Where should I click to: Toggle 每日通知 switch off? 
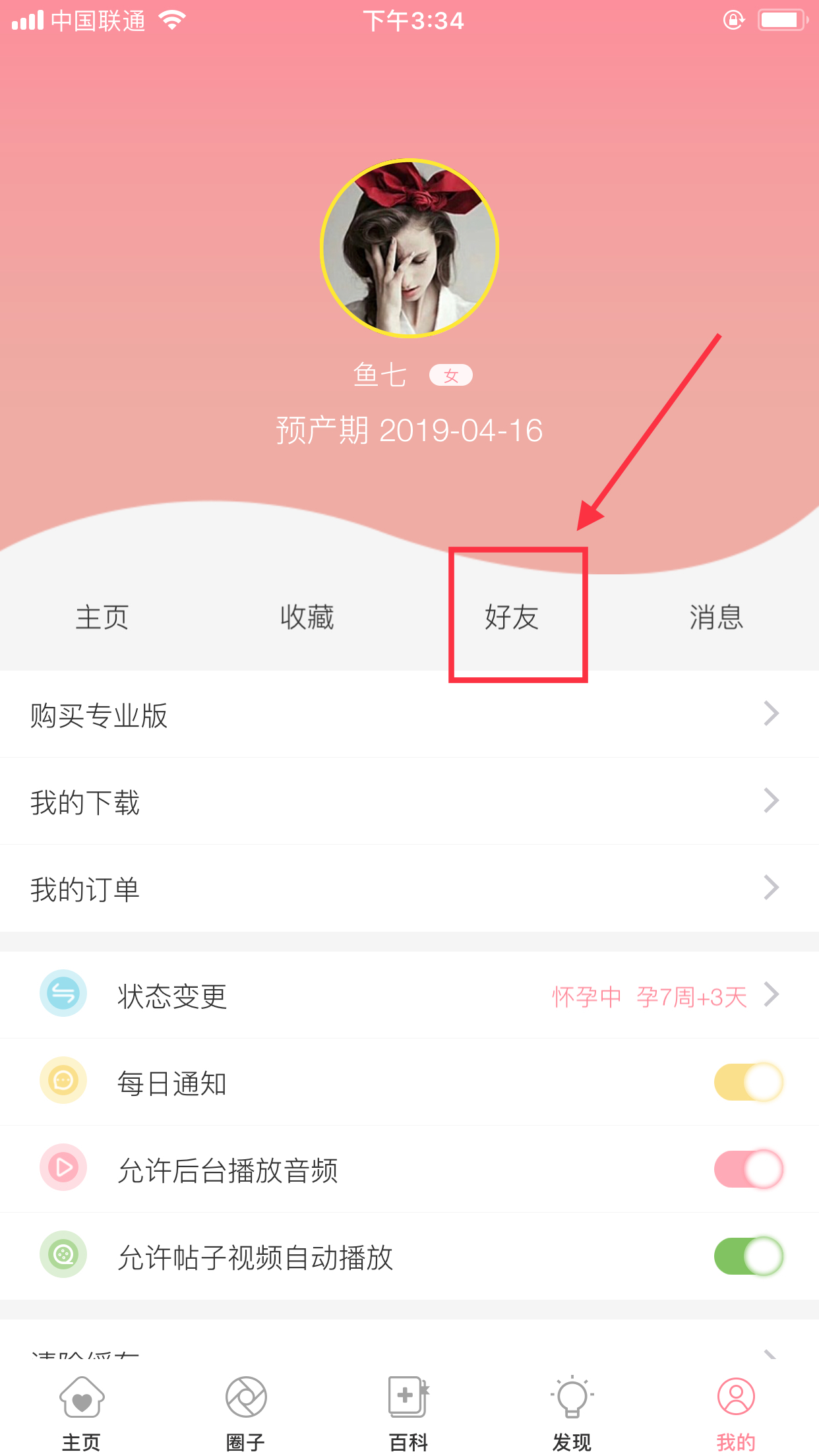click(x=748, y=1082)
